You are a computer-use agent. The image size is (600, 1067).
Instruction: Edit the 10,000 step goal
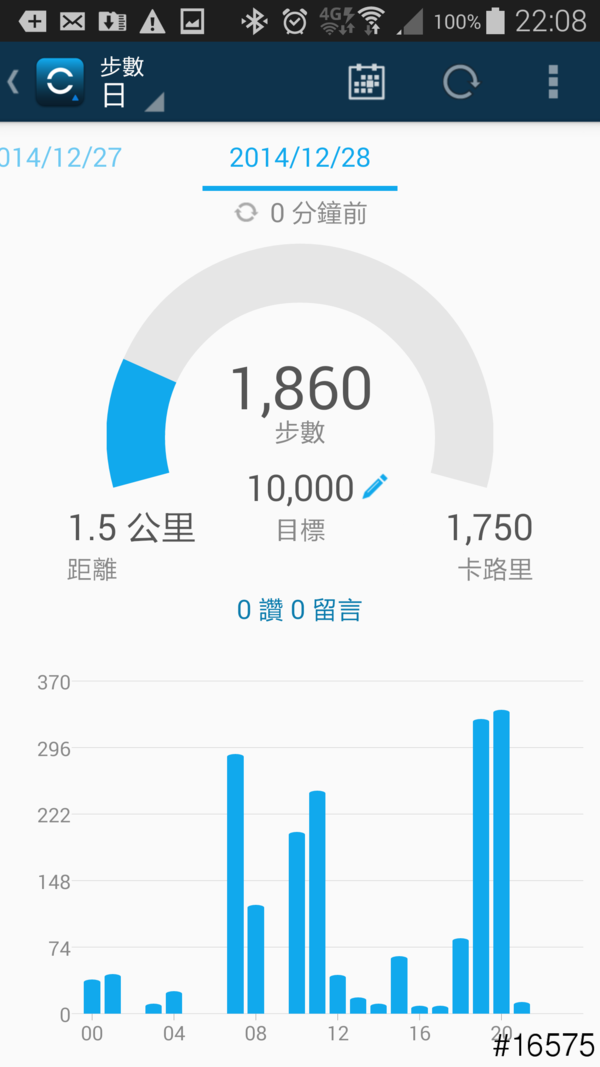[375, 487]
